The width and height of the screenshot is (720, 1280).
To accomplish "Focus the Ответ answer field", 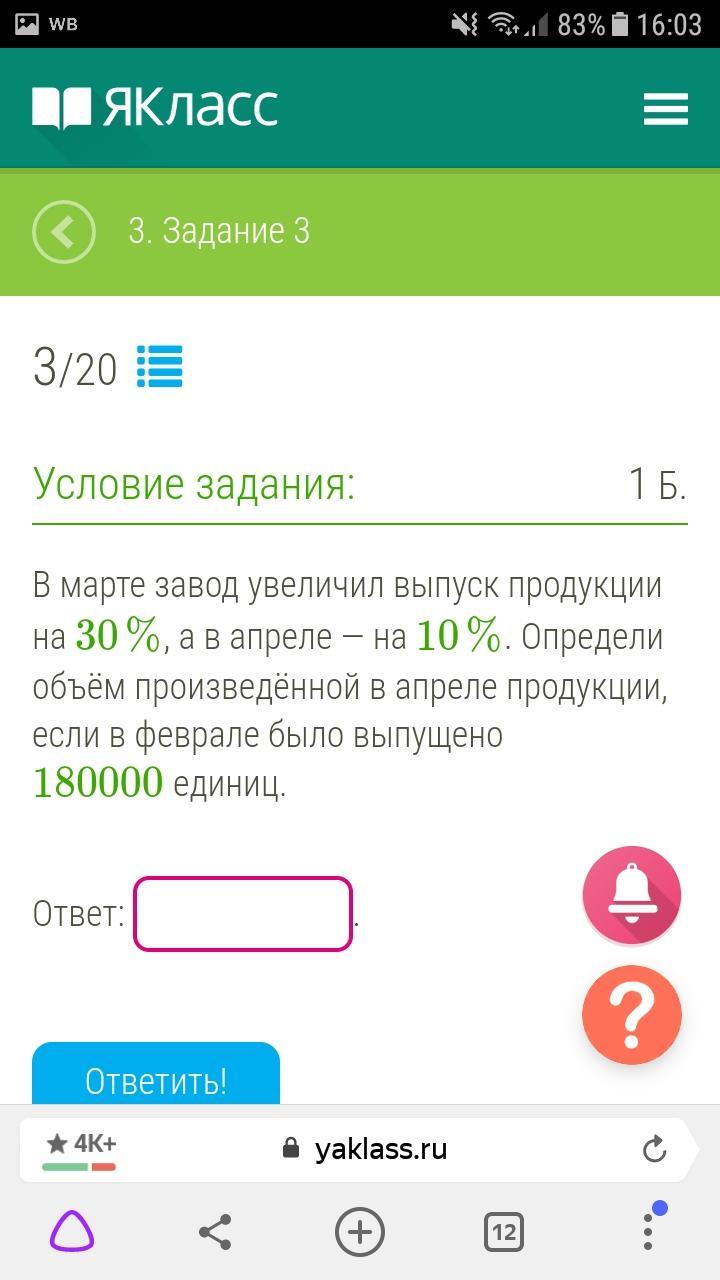I will (x=243, y=913).
